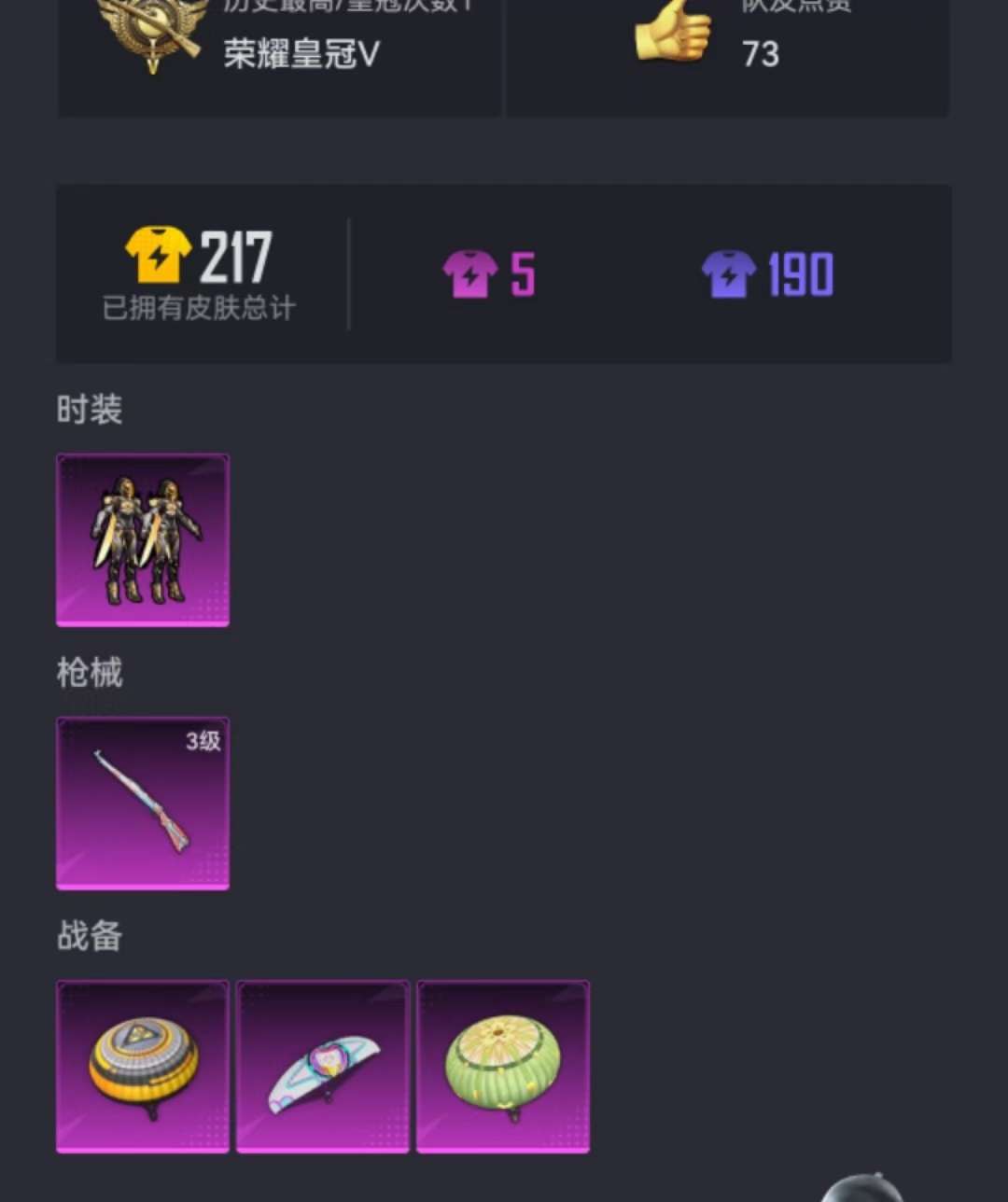Select the orange and grey parachute skin
The width and height of the screenshot is (1008, 1202).
[143, 1066]
